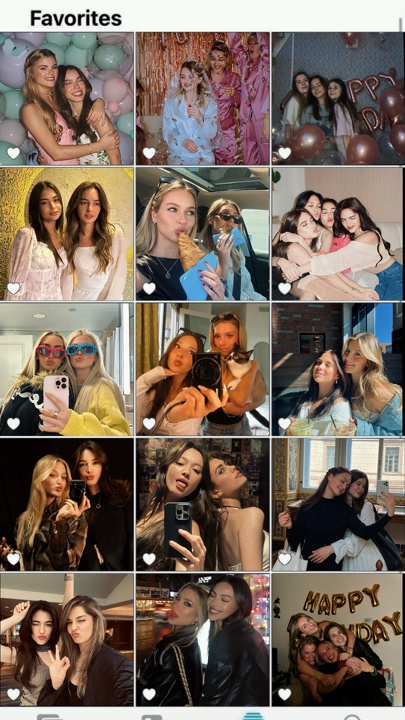Open photo with gold HAPPY BIRTHDAY balloons

click(x=338, y=640)
